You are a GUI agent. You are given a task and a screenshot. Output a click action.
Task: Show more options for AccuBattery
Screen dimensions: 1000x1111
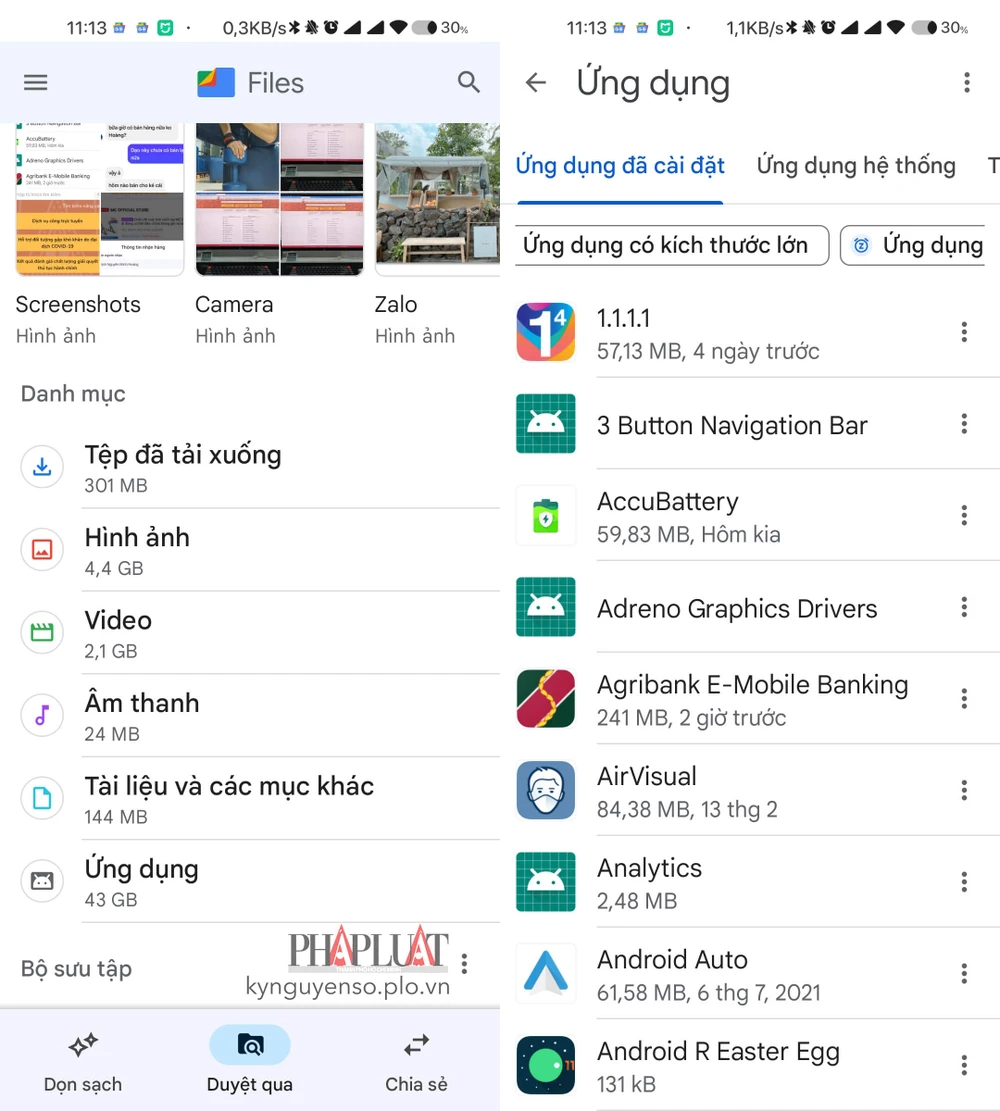tap(964, 516)
